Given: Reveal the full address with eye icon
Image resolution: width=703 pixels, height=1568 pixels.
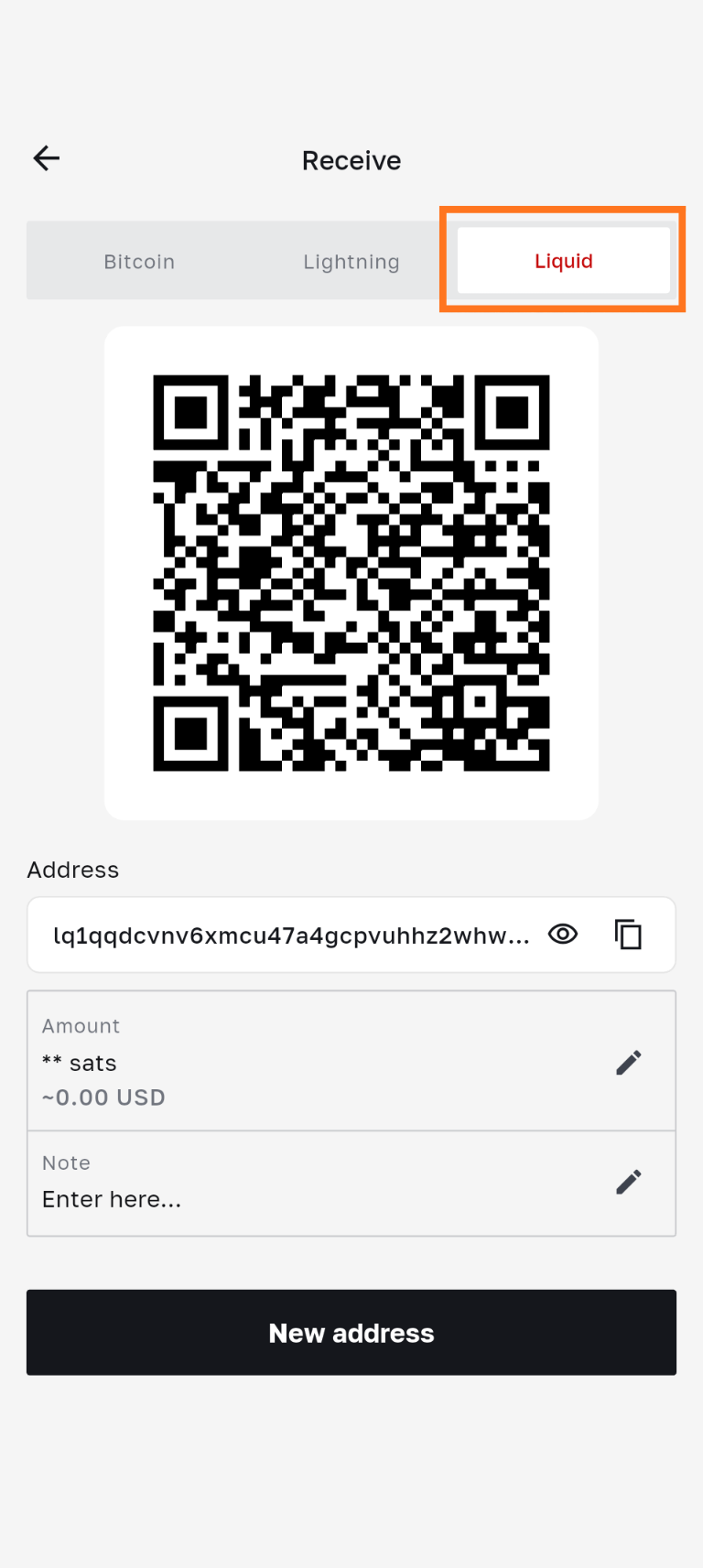Looking at the screenshot, I should point(563,934).
